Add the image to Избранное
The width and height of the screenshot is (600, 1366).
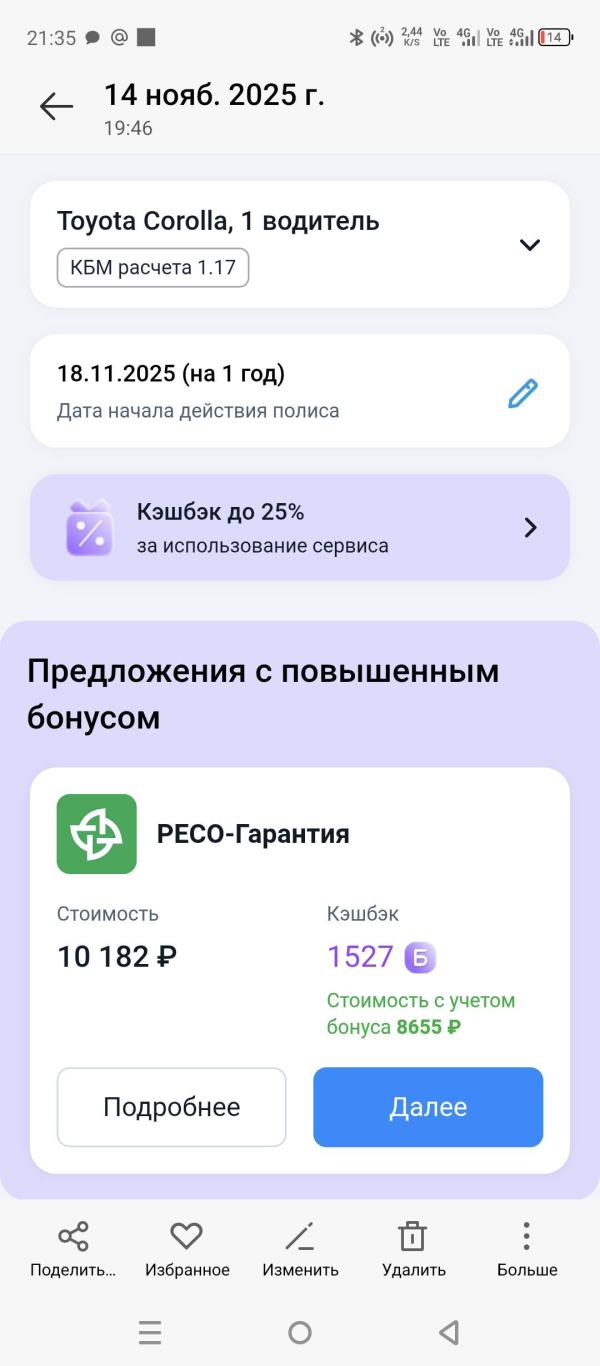(x=187, y=1250)
